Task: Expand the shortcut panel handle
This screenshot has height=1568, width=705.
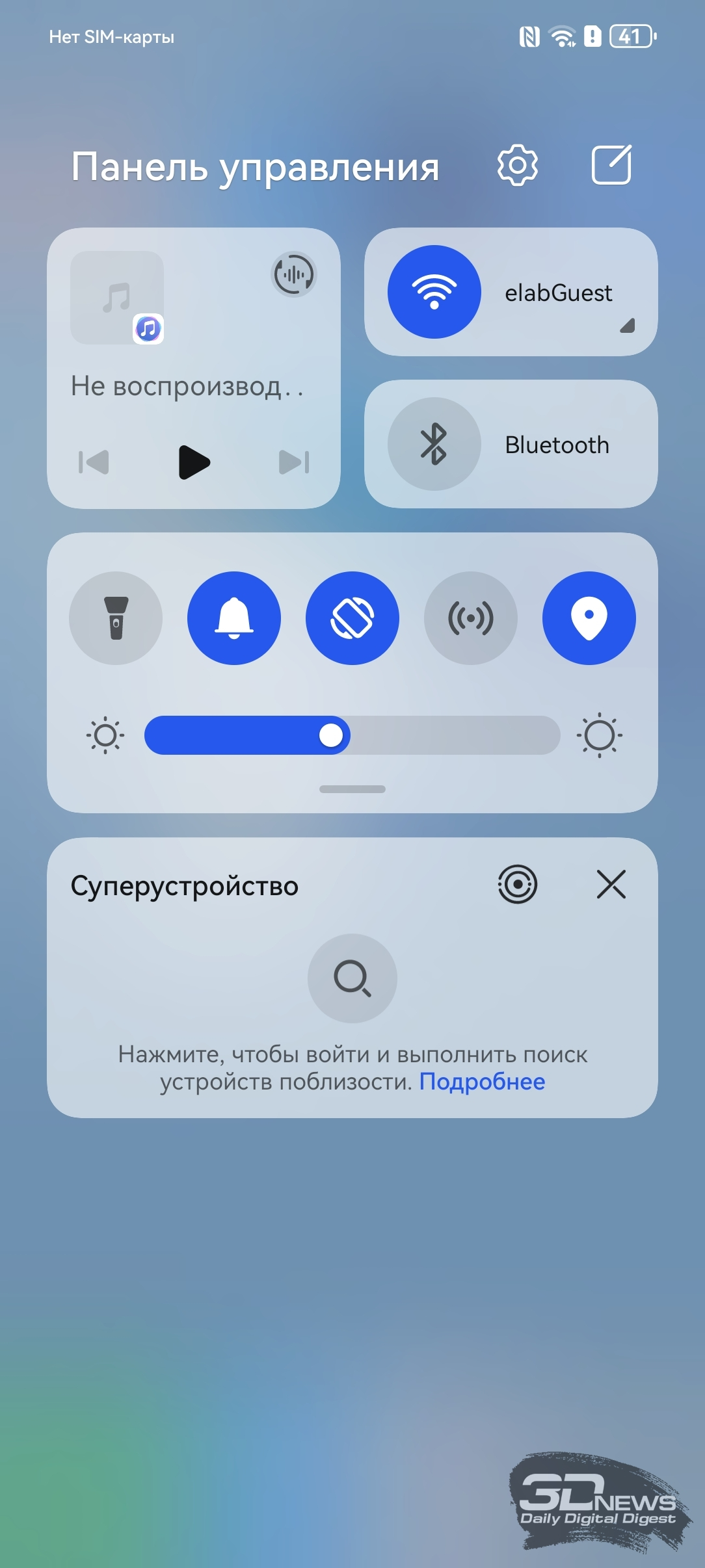Action: (352, 789)
